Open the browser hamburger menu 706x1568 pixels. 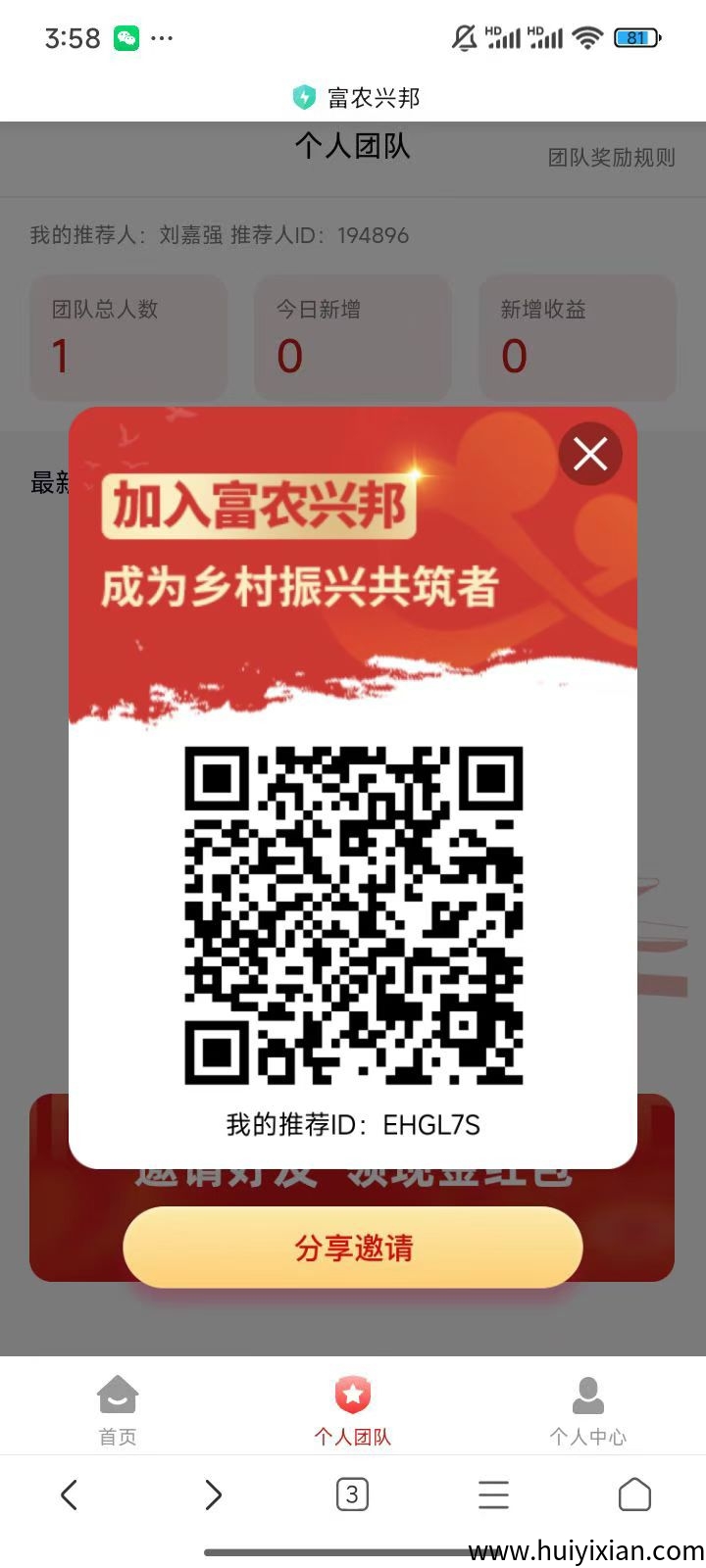pos(493,1494)
